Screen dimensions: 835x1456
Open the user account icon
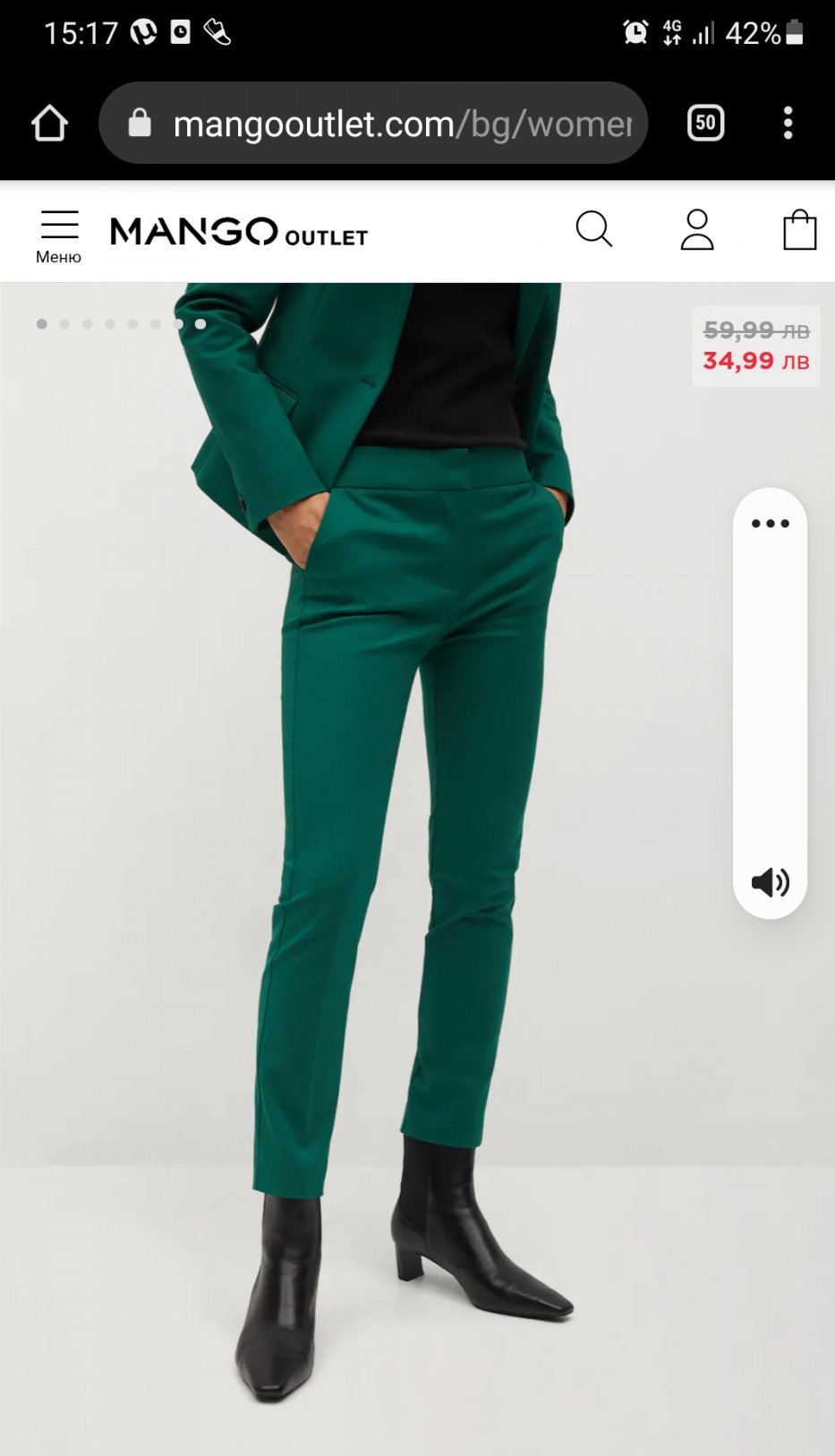tap(697, 230)
